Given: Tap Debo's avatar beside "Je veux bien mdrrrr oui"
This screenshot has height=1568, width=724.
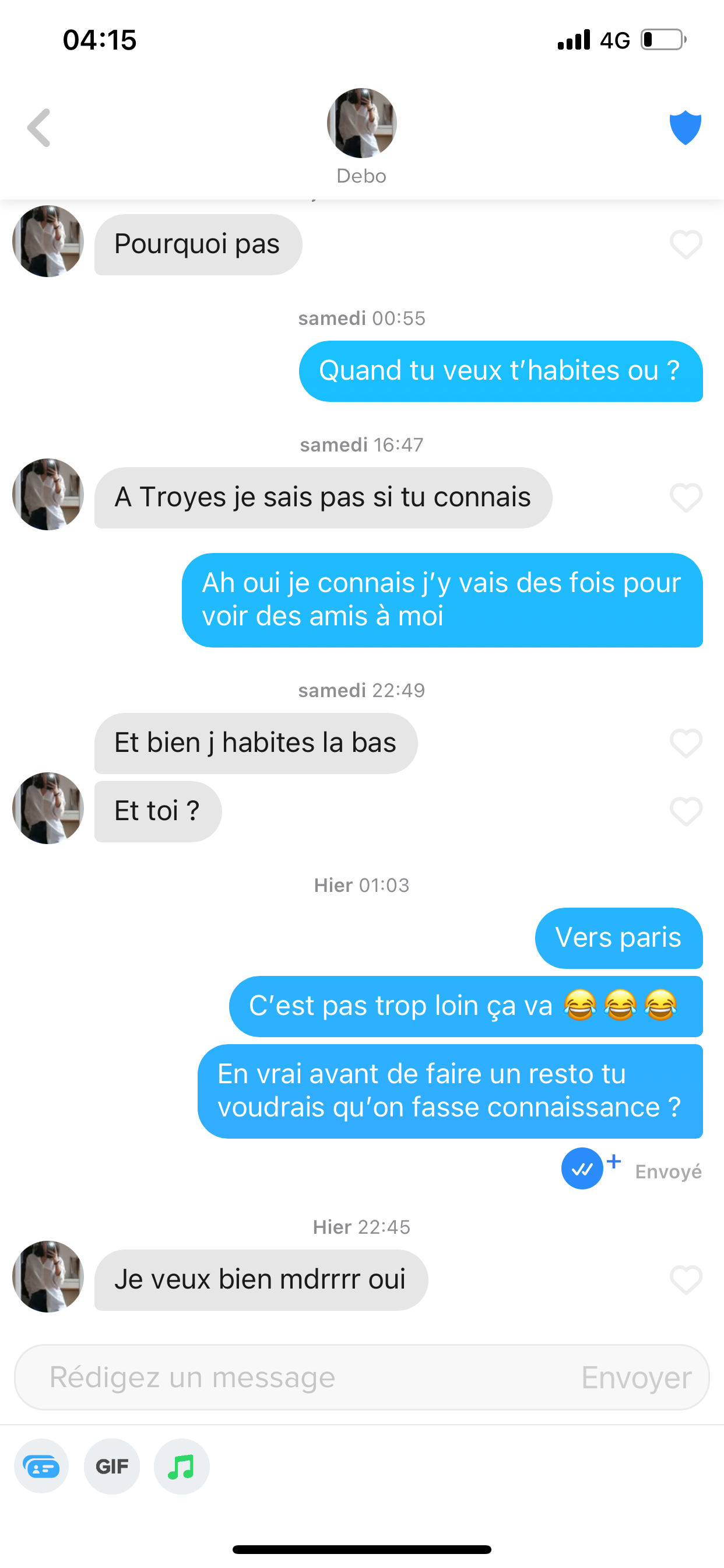Looking at the screenshot, I should 48,1276.
